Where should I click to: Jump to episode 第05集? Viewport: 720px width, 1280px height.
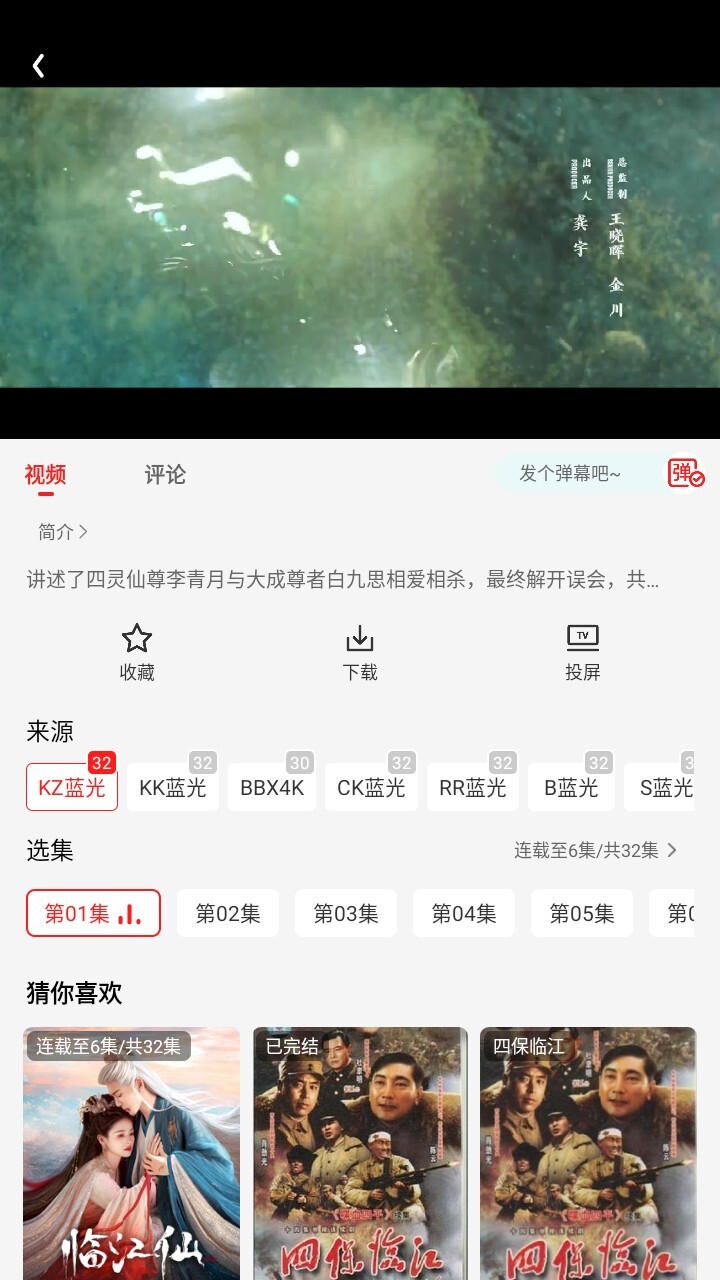[x=582, y=913]
